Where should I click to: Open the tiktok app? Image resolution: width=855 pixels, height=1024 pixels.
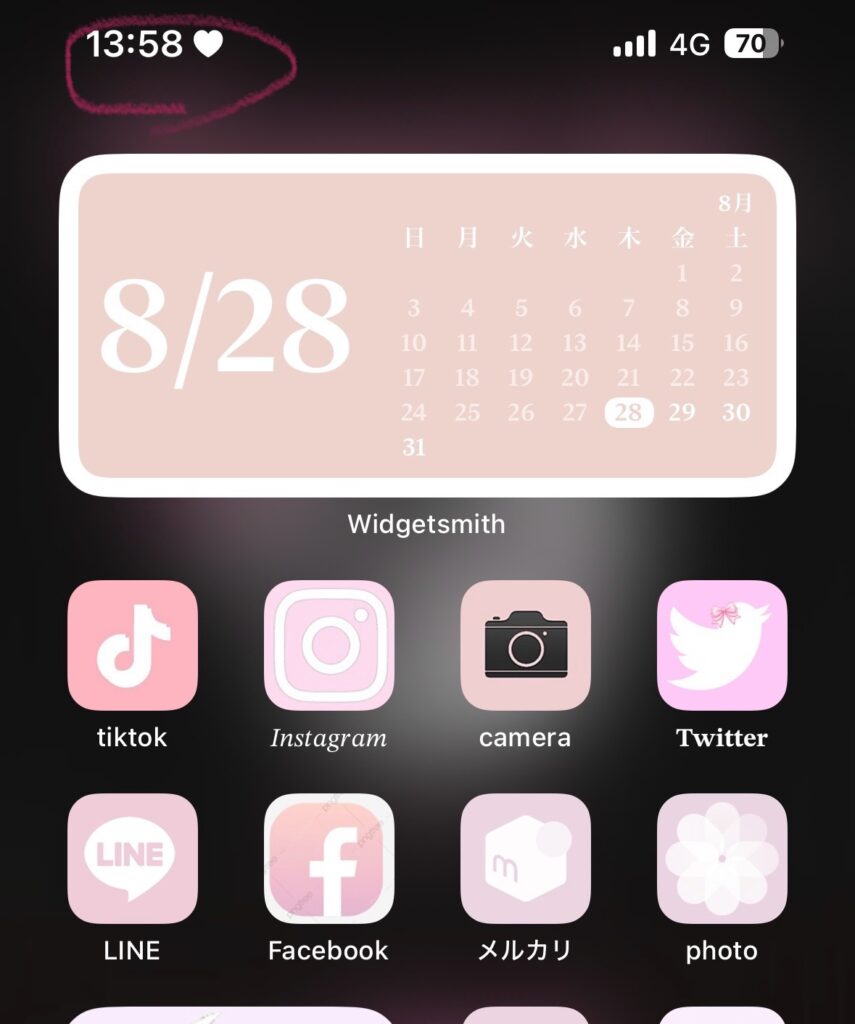point(132,645)
